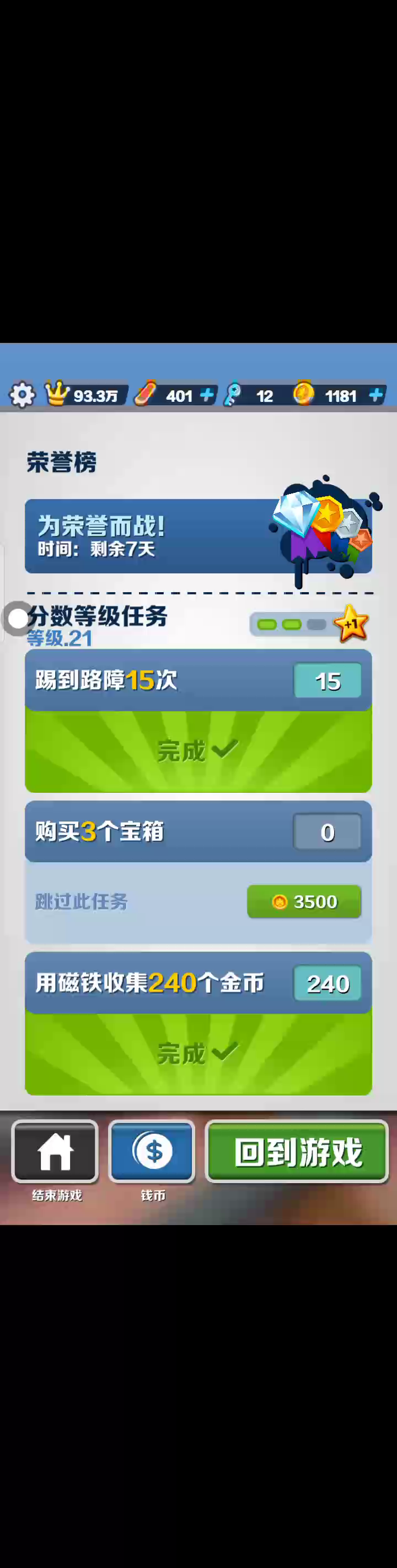Return to game with 回到游戏

297,1152
